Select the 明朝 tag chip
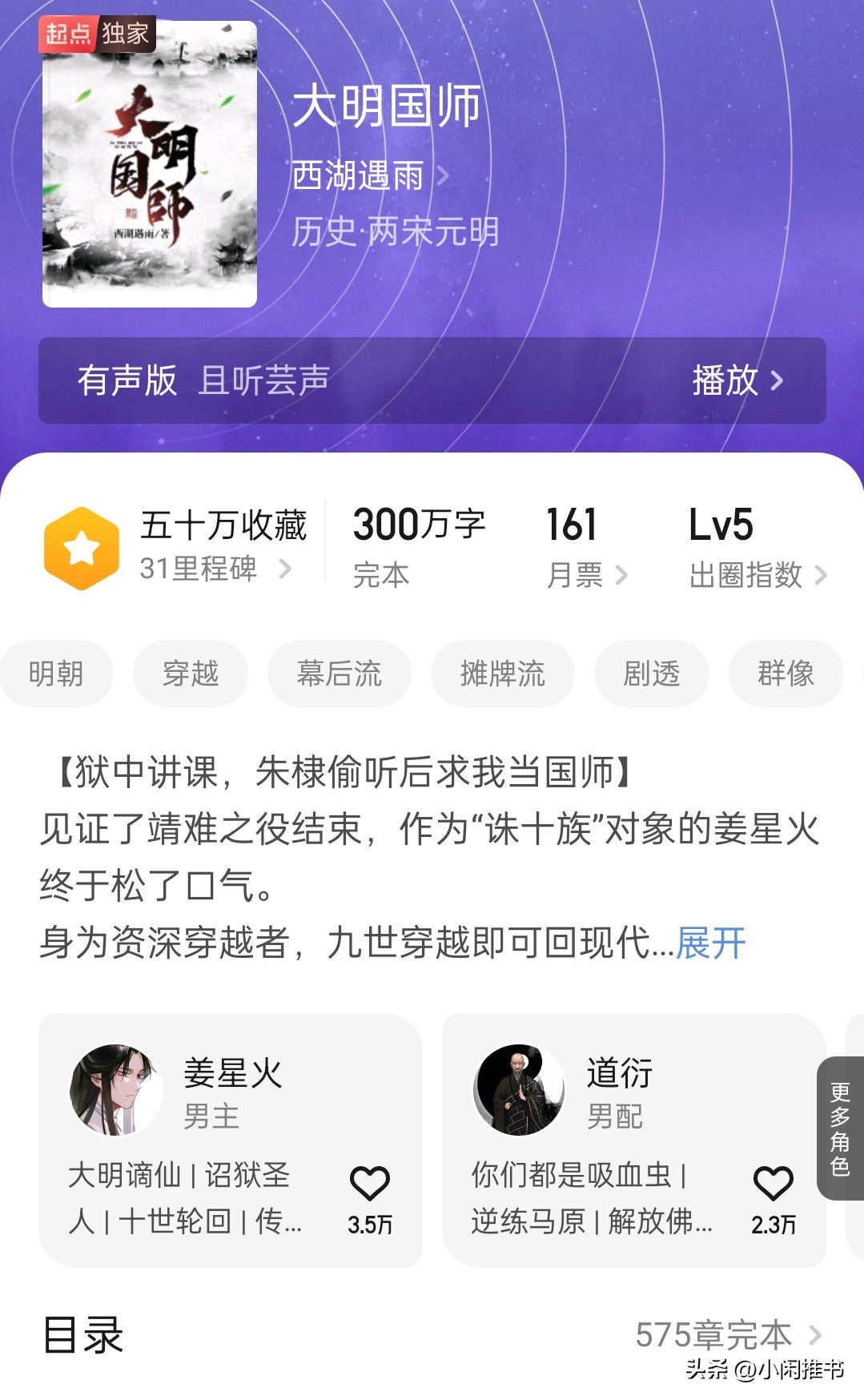This screenshot has width=864, height=1400. pyautogui.click(x=56, y=674)
